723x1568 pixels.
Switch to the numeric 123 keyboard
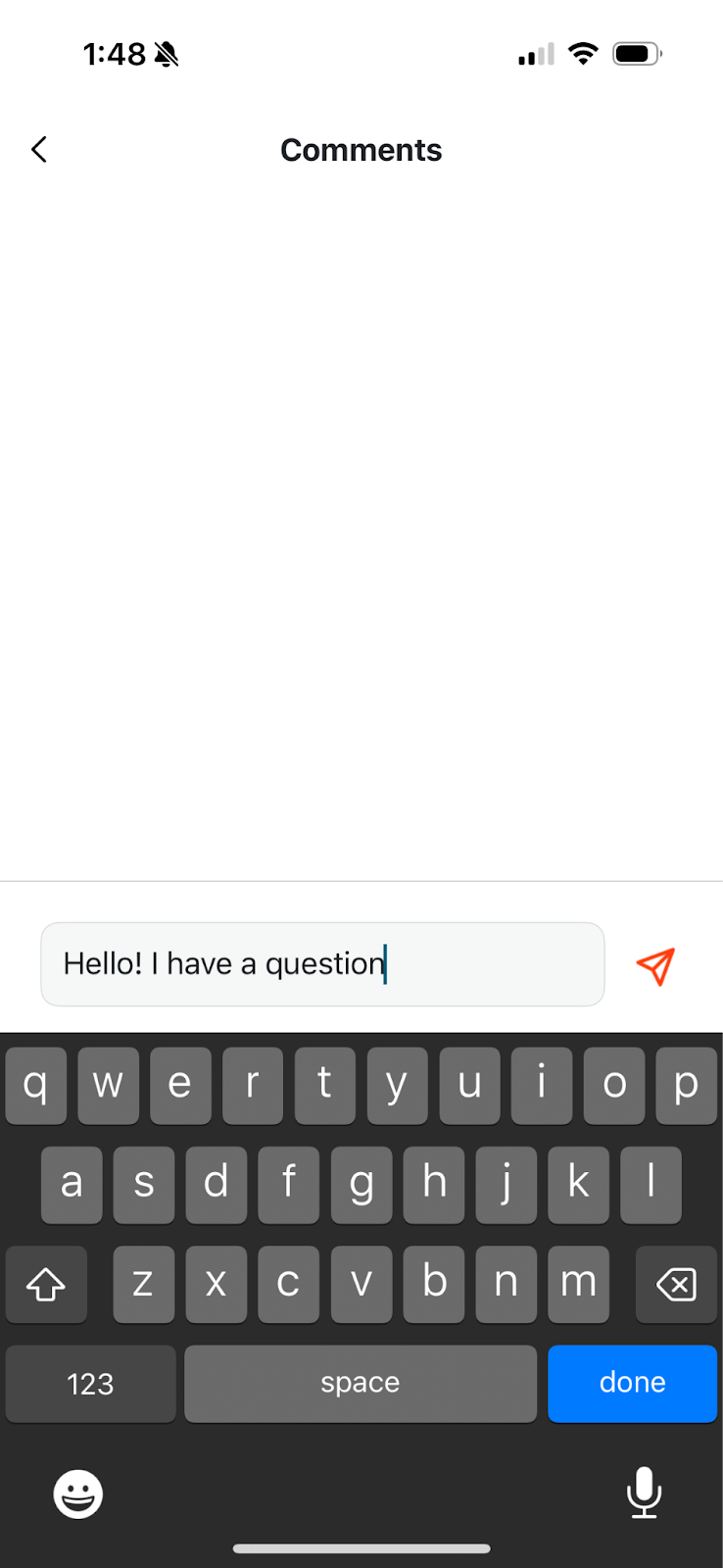89,1383
